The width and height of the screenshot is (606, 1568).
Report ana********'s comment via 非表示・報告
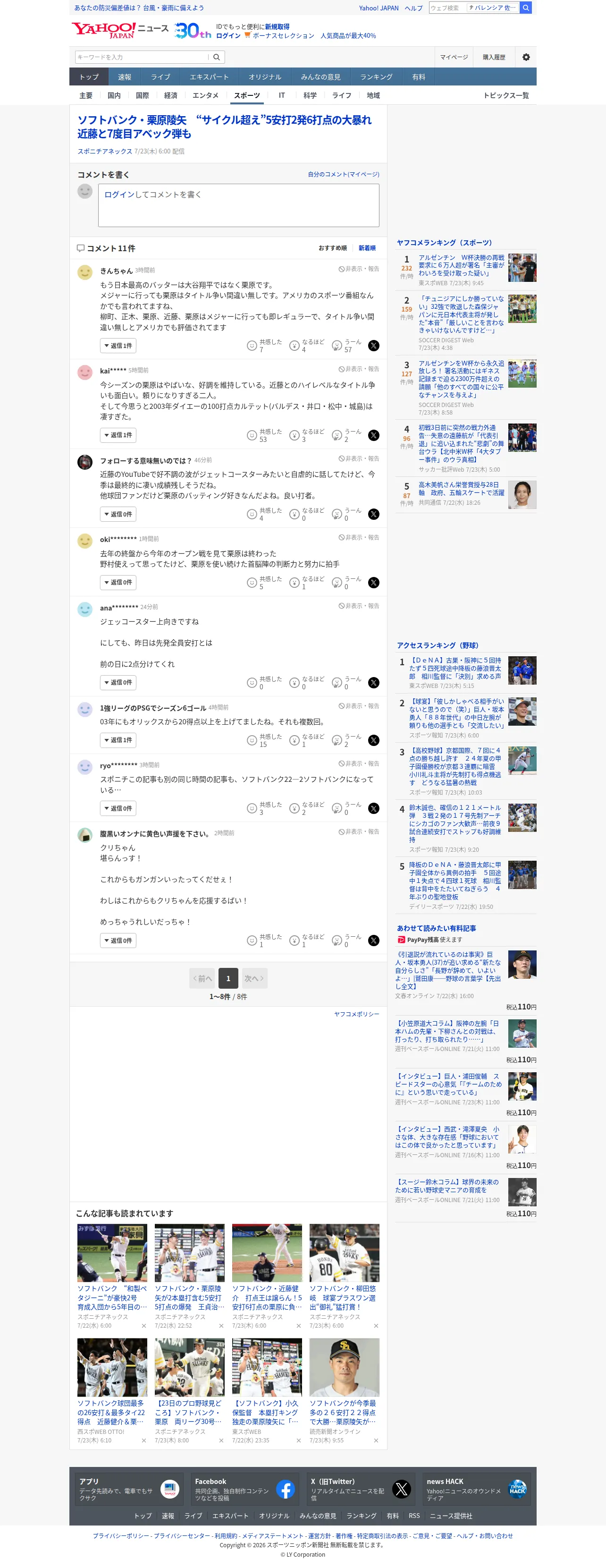[x=359, y=606]
